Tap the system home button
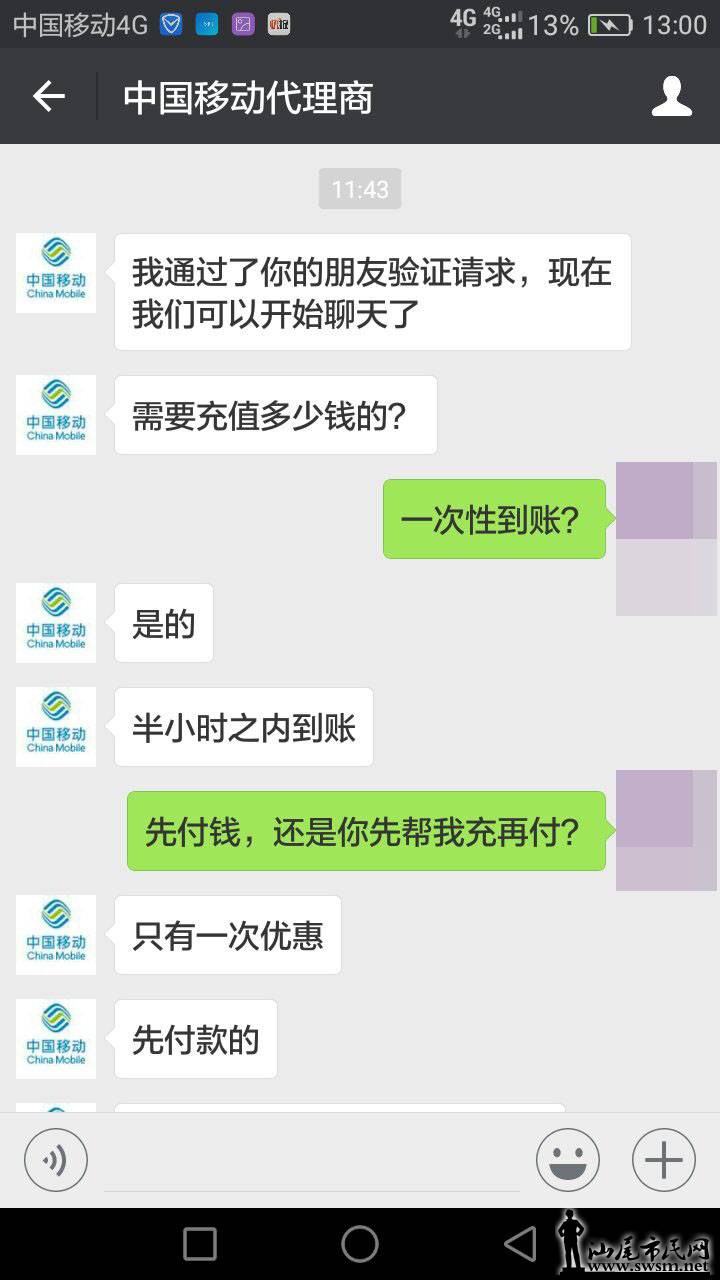The height and width of the screenshot is (1280, 720). pyautogui.click(x=360, y=1244)
